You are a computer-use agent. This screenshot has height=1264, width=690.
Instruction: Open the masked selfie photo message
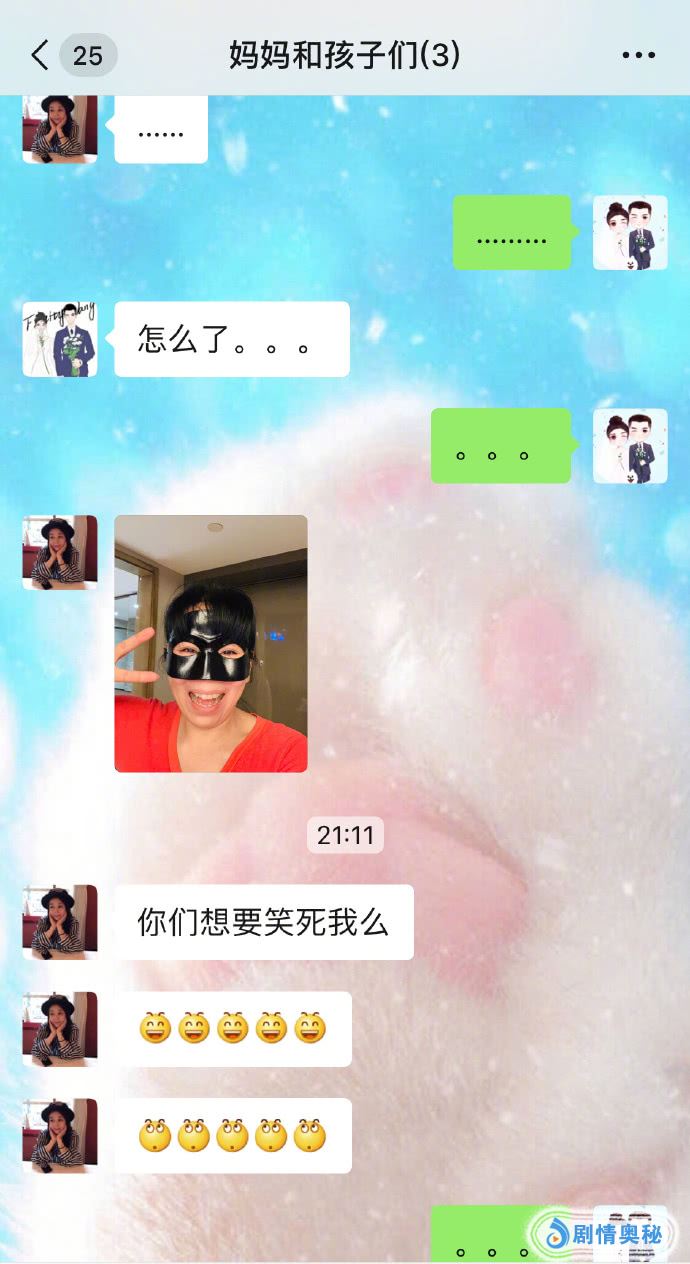click(210, 643)
